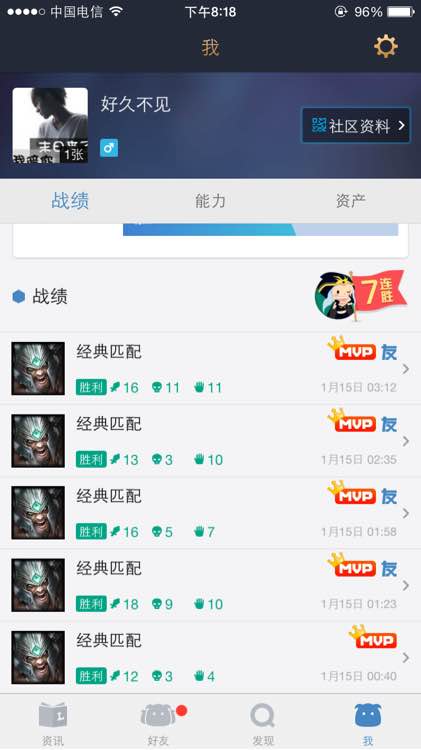Viewport: 421px width, 750px height.
Task: Switch to the 能力 tab
Action: pos(210,201)
